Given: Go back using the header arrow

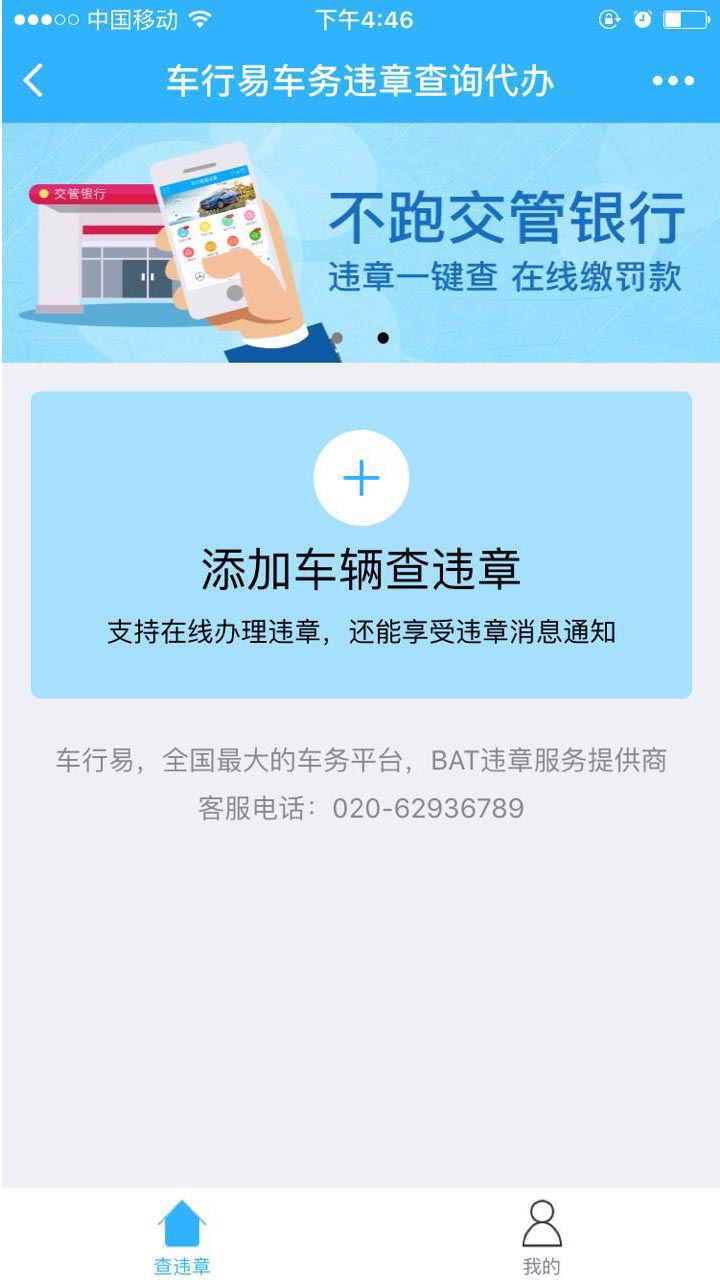Looking at the screenshot, I should (34, 81).
